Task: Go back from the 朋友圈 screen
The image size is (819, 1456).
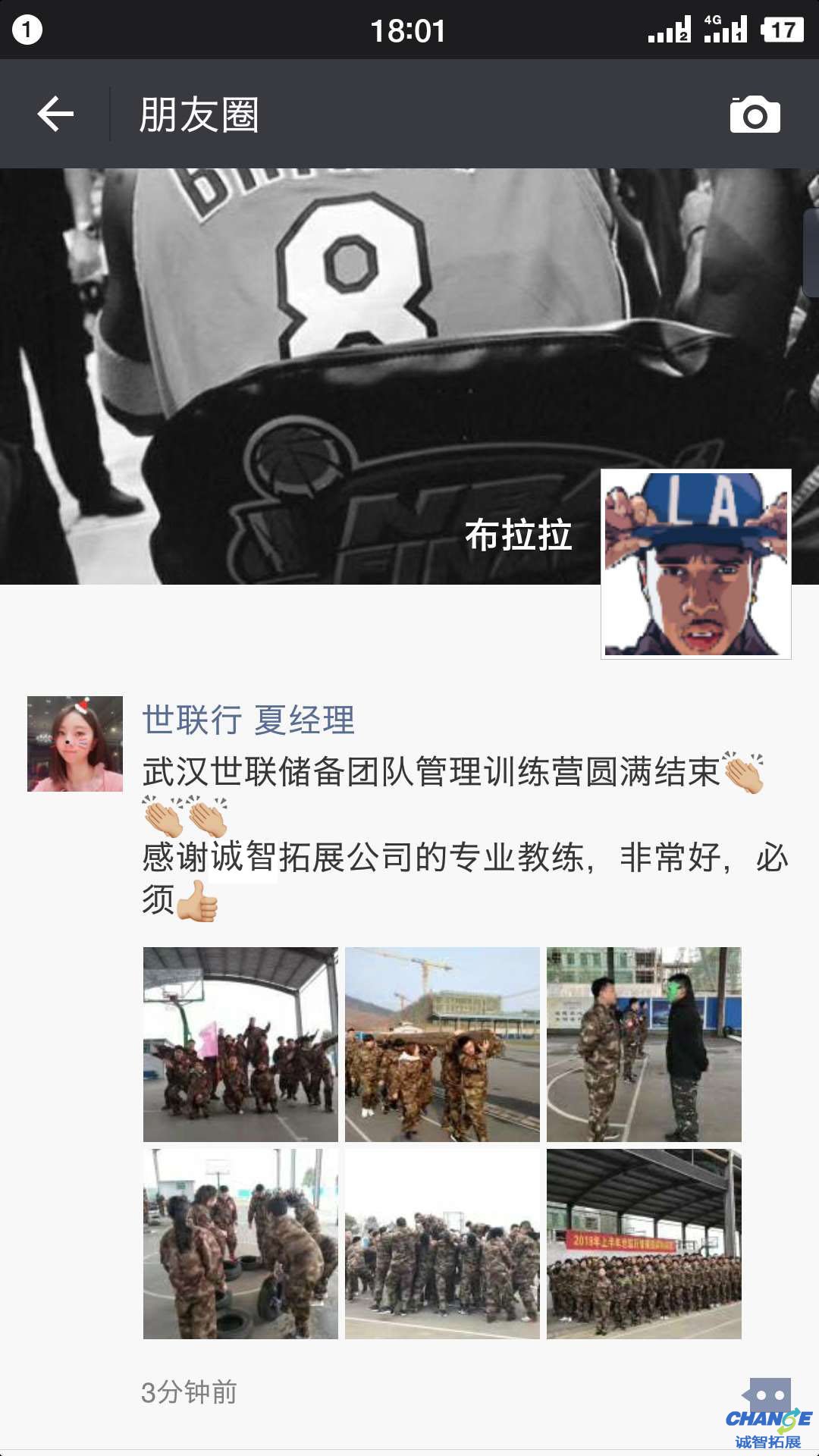Action: 55,115
